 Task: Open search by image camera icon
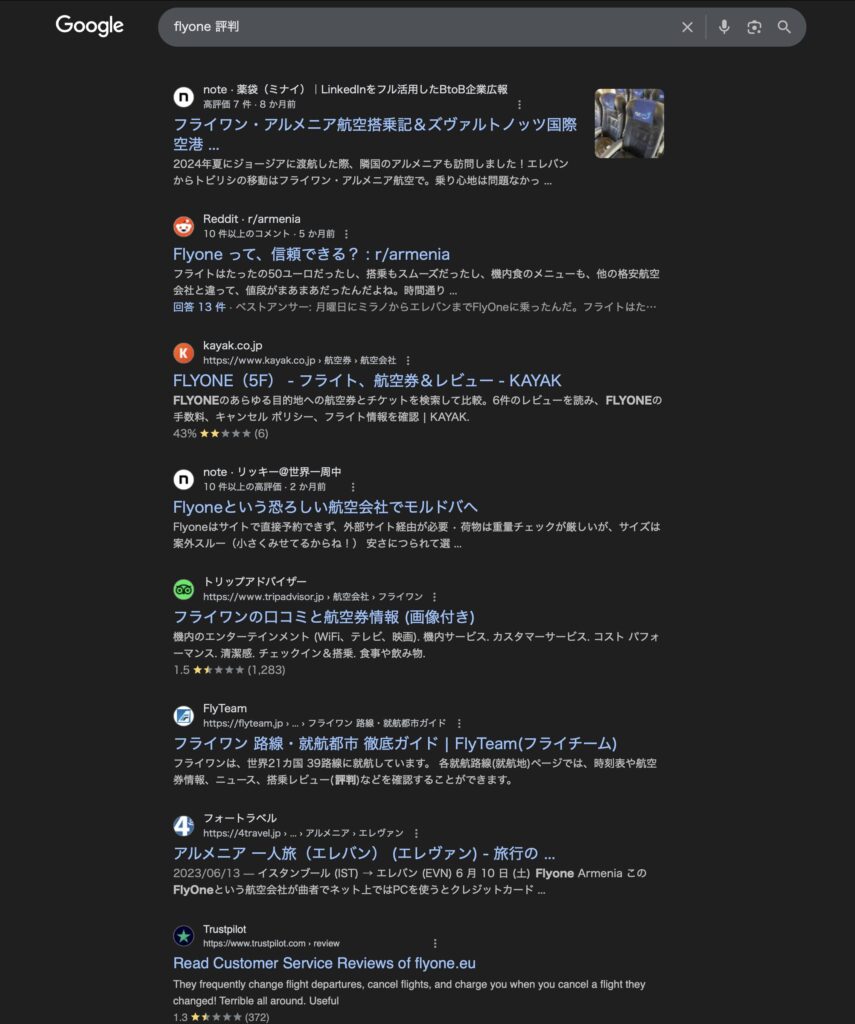pos(754,27)
